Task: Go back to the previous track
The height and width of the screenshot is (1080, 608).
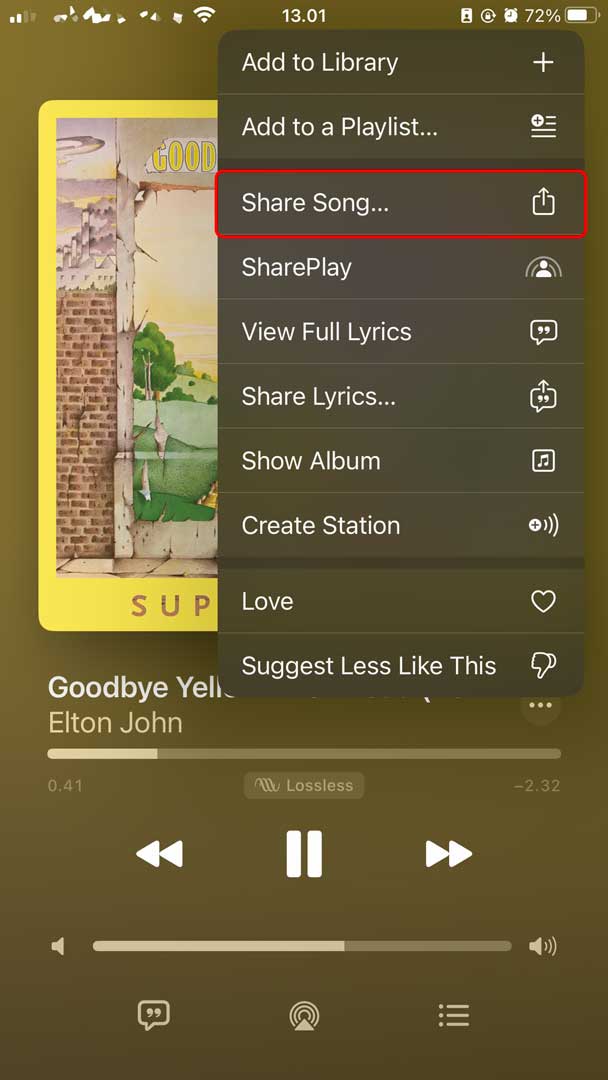Action: [x=160, y=854]
